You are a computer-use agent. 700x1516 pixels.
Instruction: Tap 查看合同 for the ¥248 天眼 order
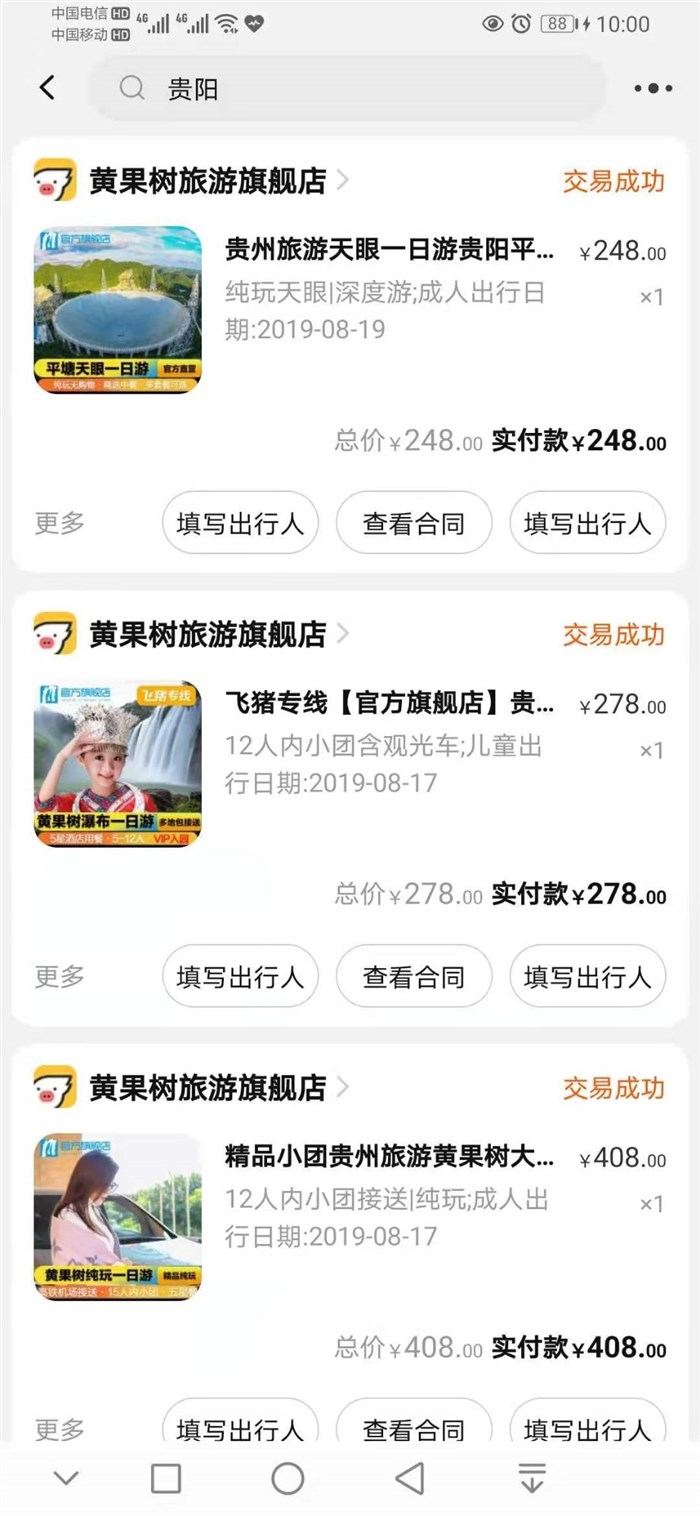tap(414, 523)
